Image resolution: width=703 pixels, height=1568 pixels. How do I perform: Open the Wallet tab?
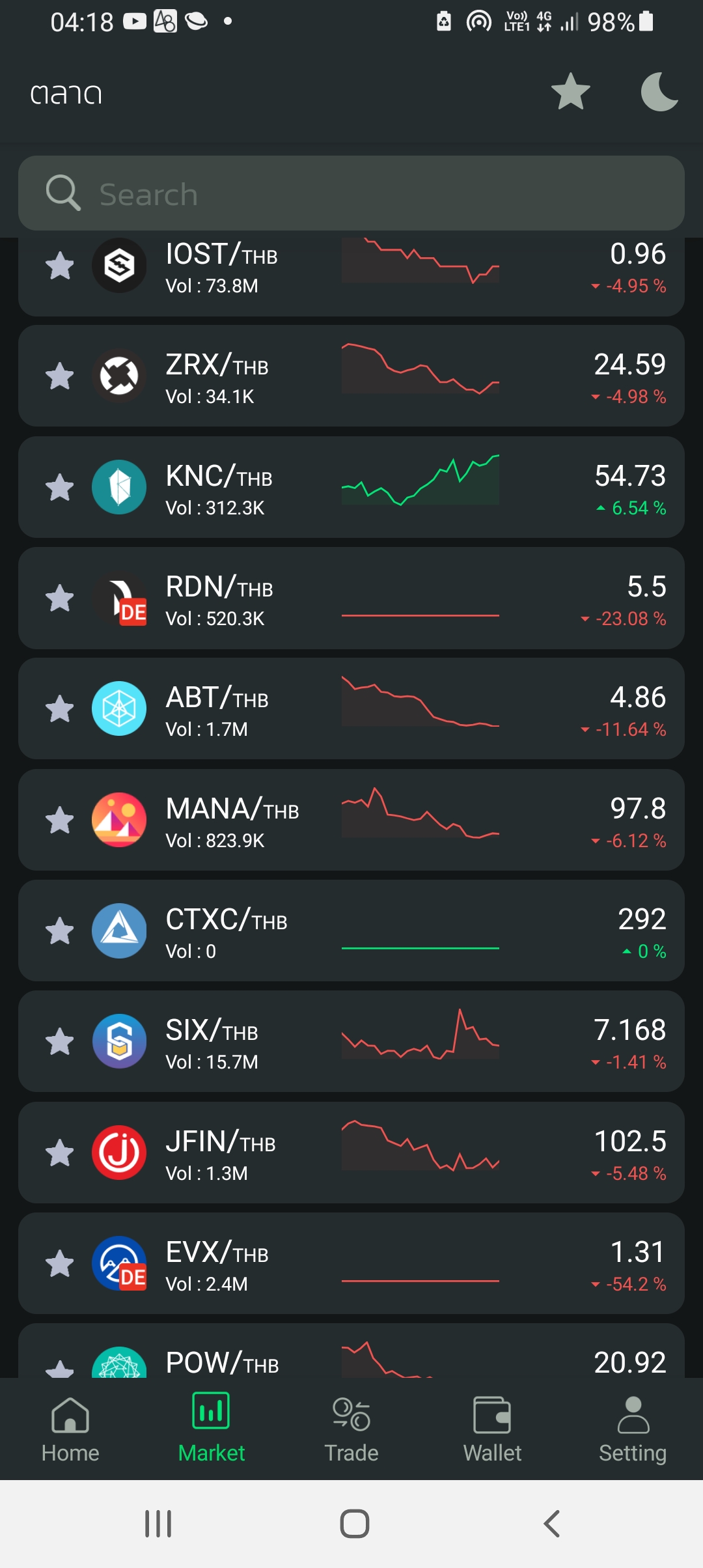coord(492,1429)
